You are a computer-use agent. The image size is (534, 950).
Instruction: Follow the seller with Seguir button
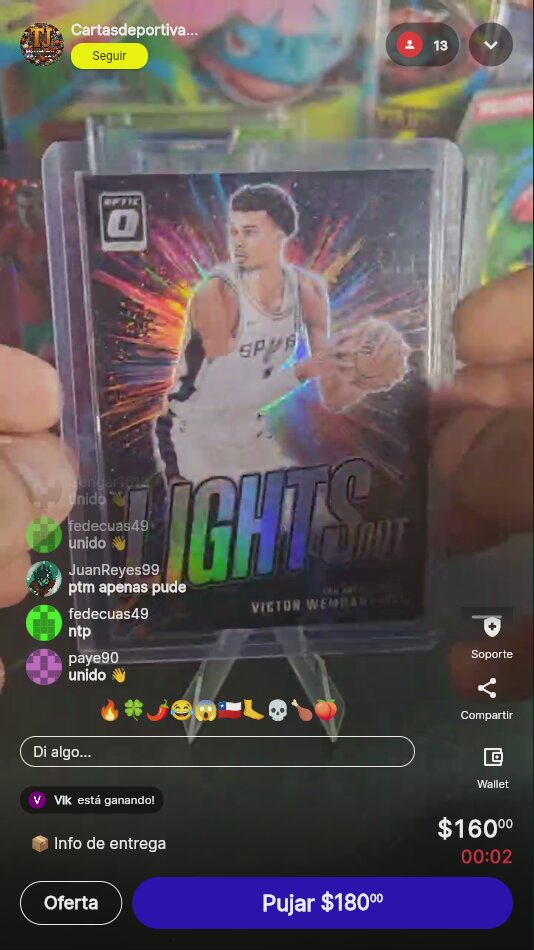point(109,56)
